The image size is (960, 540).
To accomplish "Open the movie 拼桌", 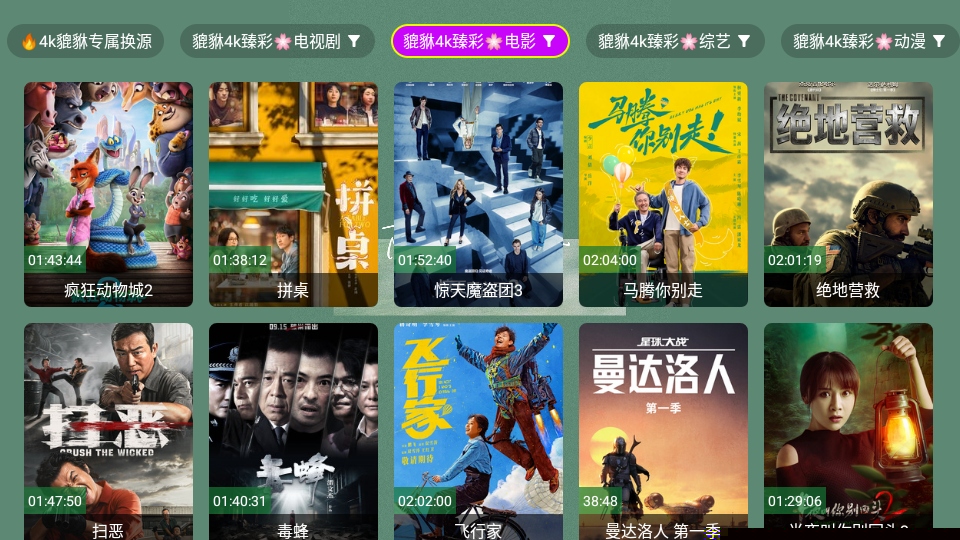I will 293,194.
